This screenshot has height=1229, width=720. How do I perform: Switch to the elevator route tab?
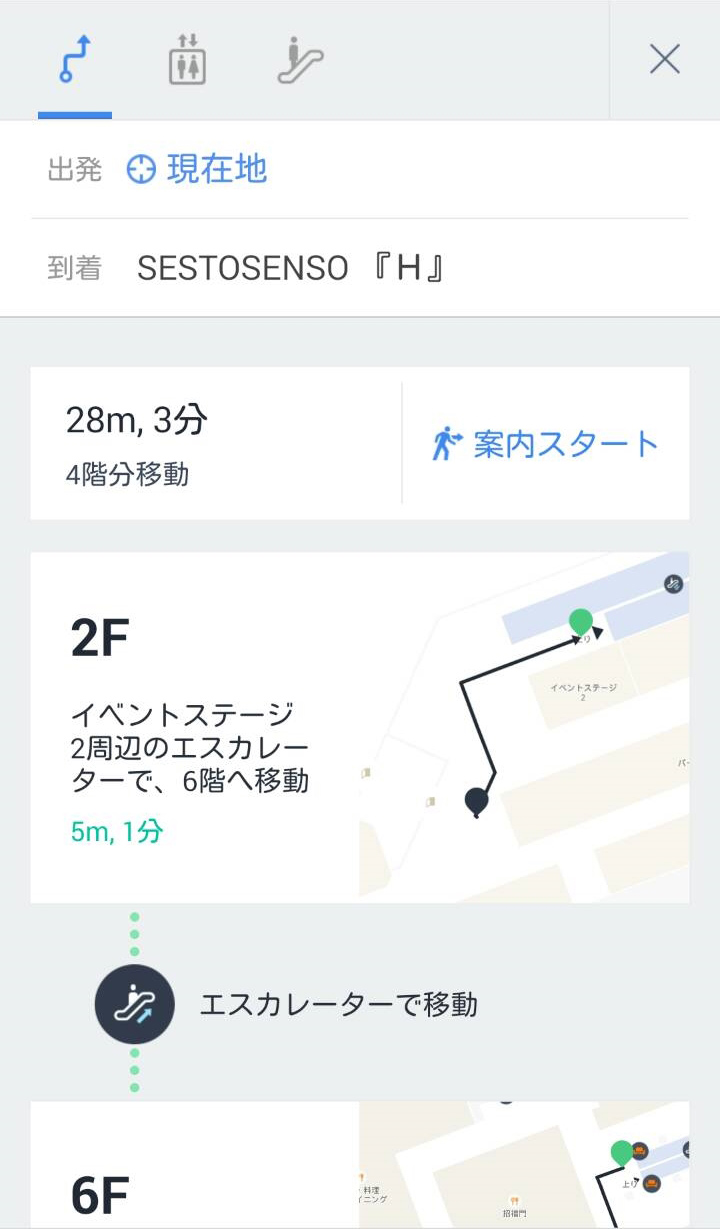pos(187,60)
